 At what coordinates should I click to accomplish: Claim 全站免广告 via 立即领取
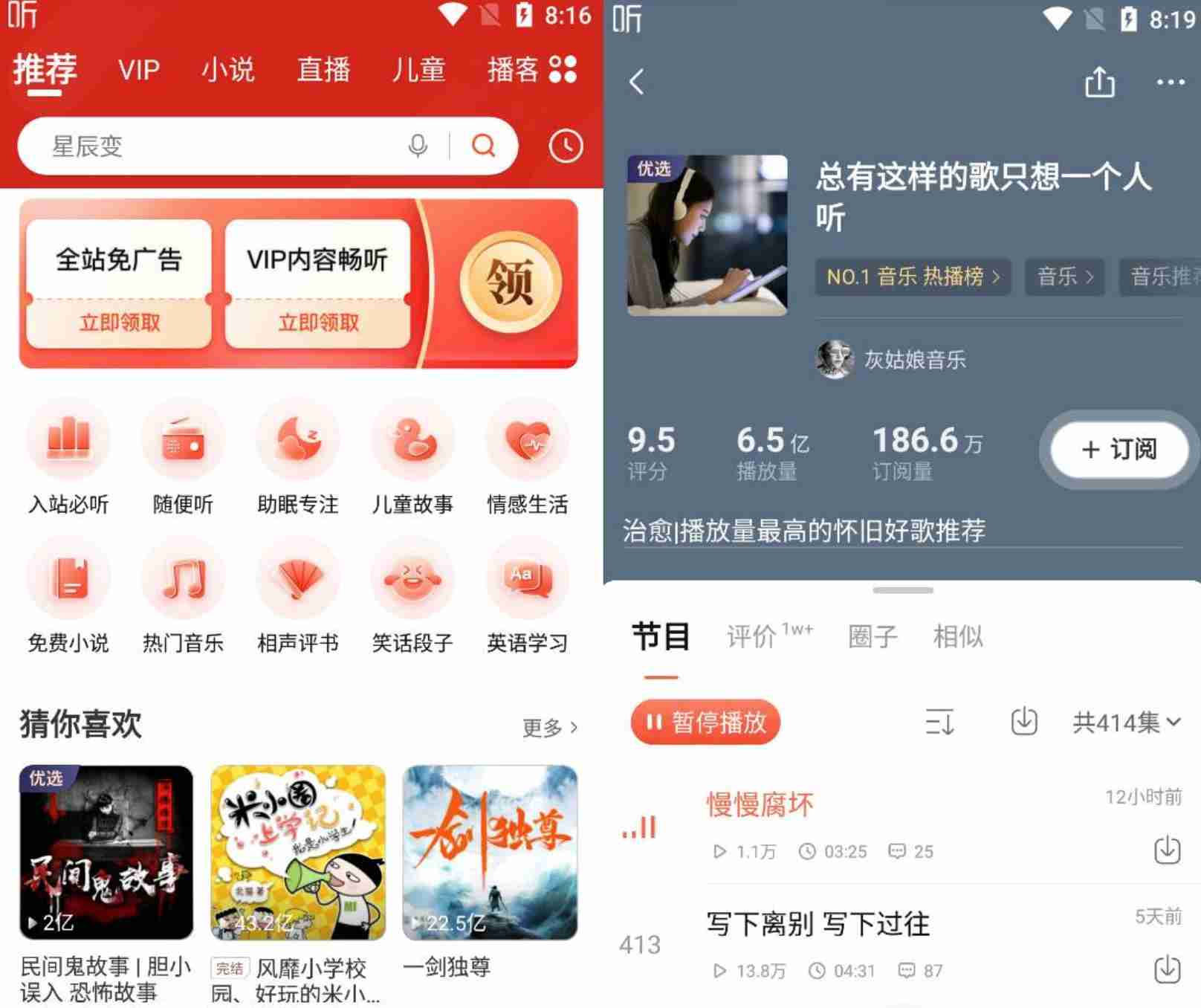(x=119, y=323)
